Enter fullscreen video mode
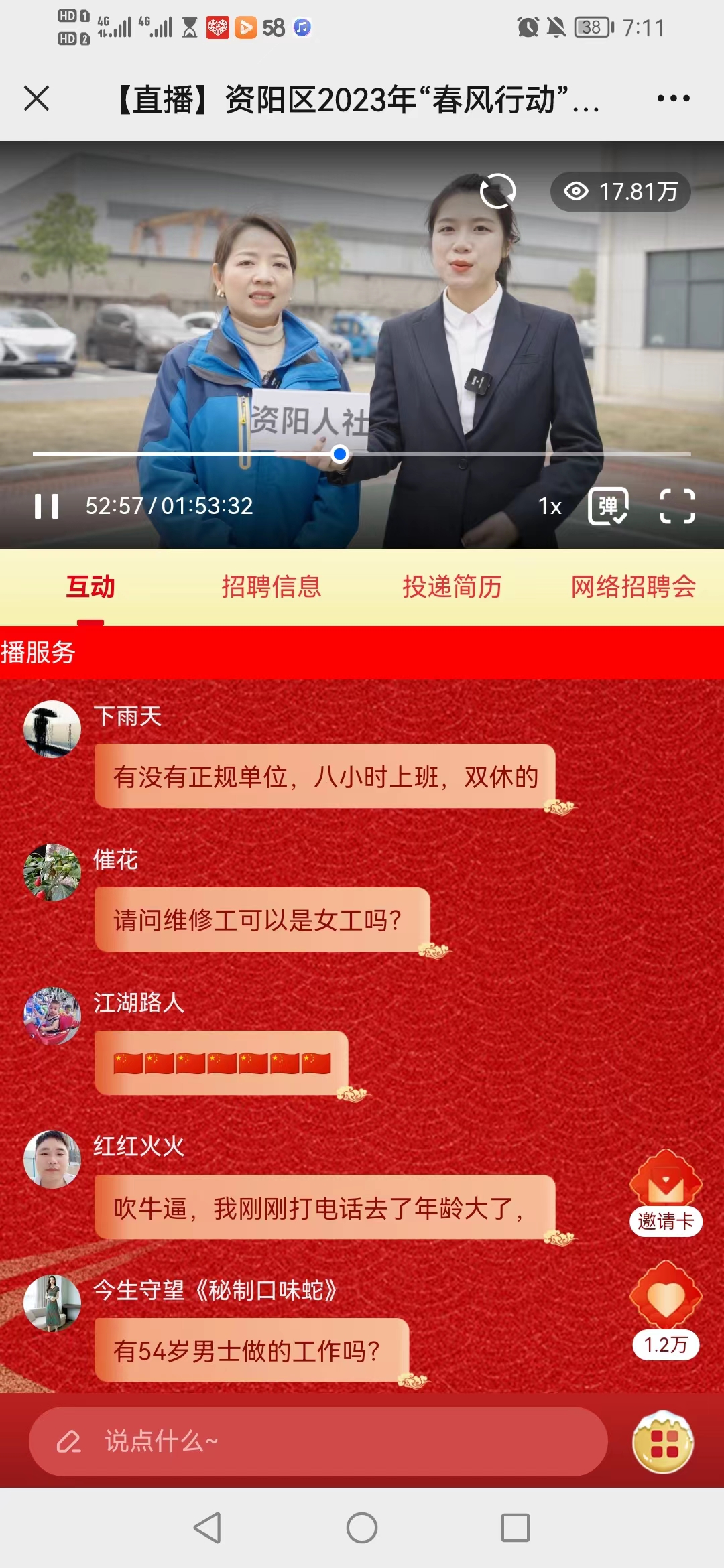This screenshot has width=724, height=1568. tap(677, 506)
